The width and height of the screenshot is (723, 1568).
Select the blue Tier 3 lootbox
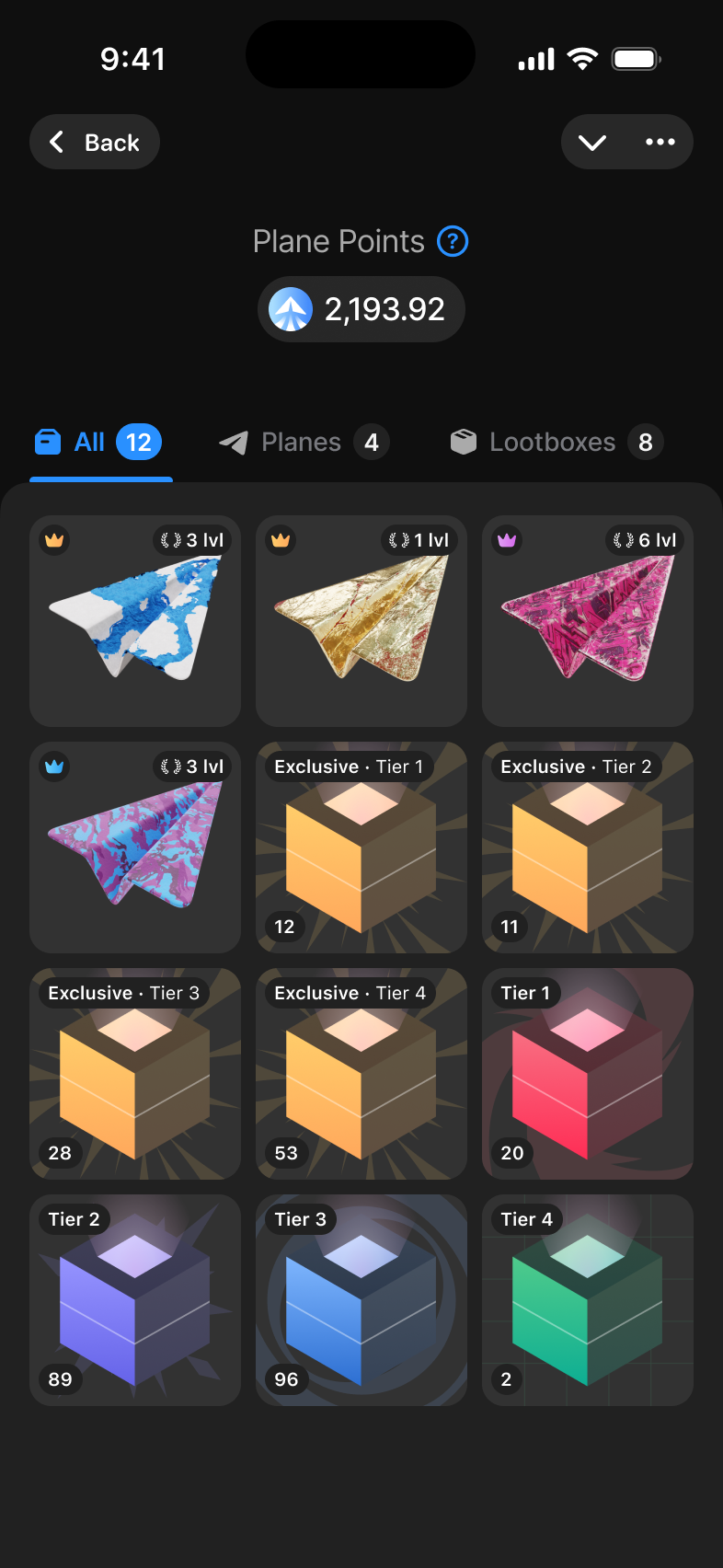tap(361, 1300)
